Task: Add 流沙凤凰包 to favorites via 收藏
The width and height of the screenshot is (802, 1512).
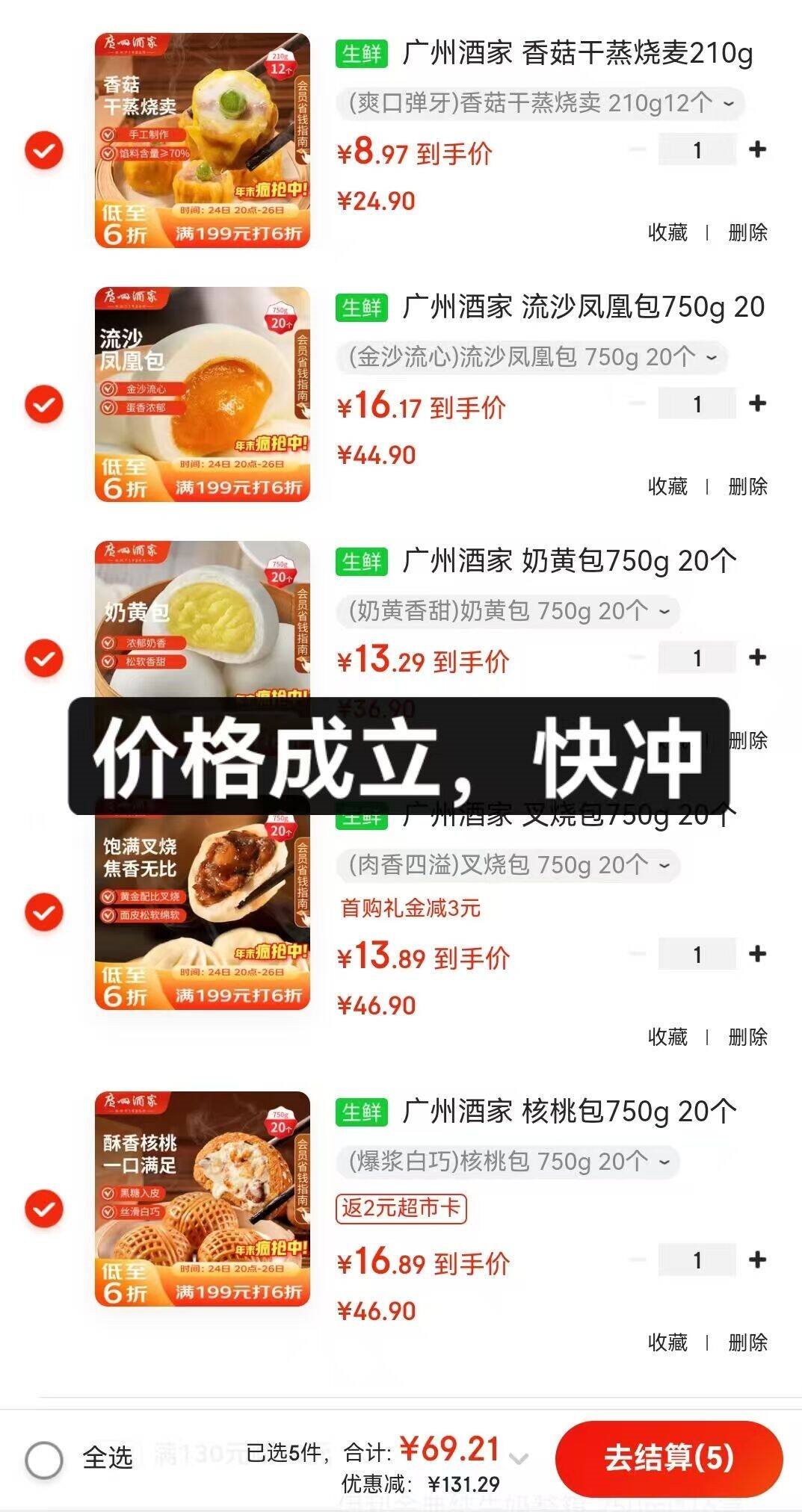Action: 667,486
